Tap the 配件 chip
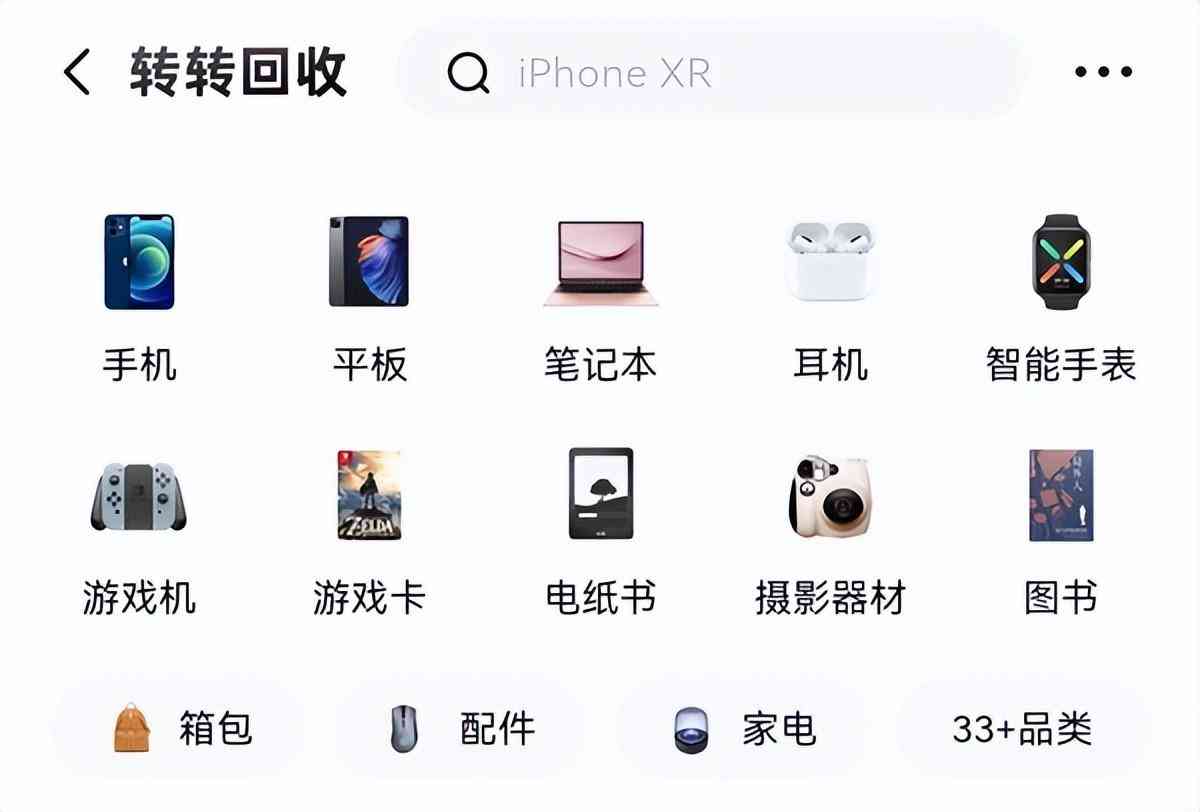Screen dimensions: 1200x812 [460, 729]
